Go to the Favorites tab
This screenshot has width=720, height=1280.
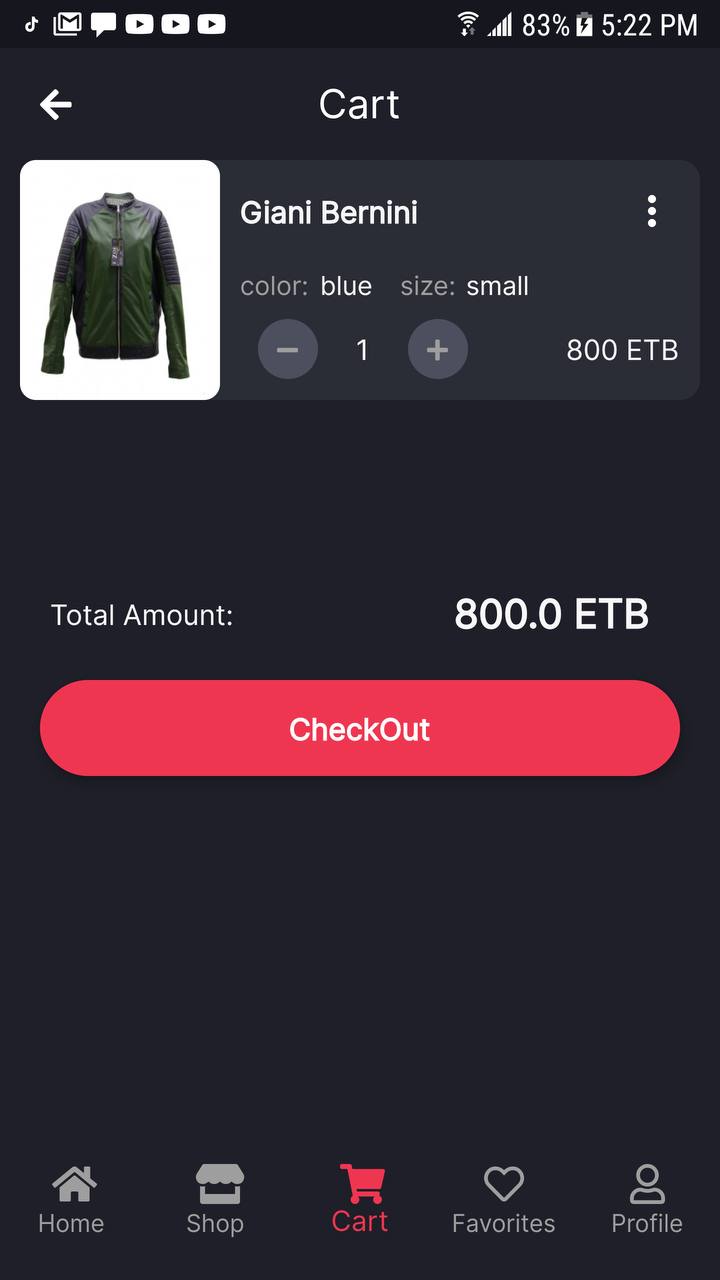pos(504,1200)
